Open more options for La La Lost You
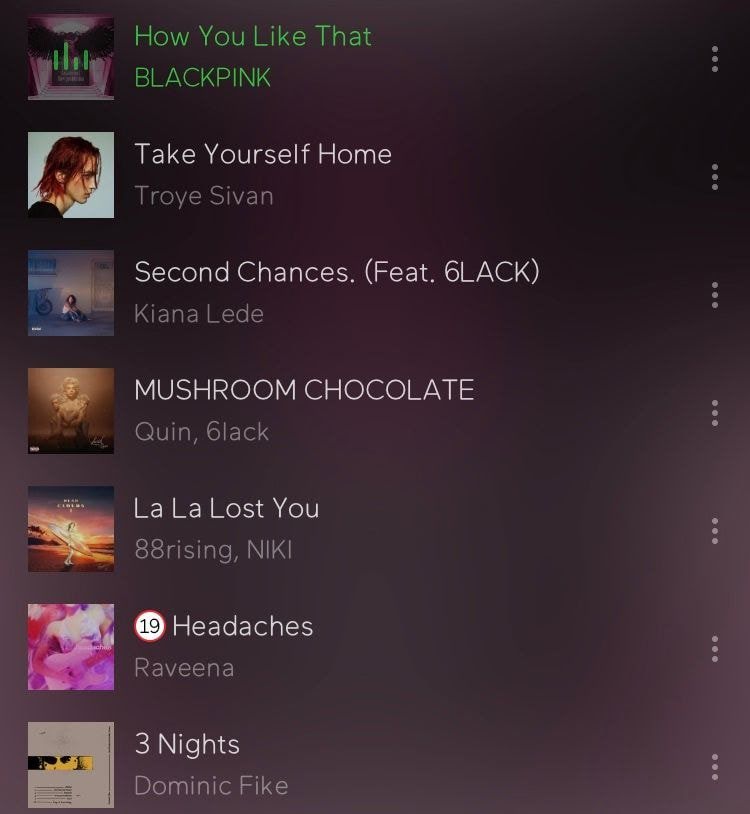The width and height of the screenshot is (750, 814). tap(714, 531)
